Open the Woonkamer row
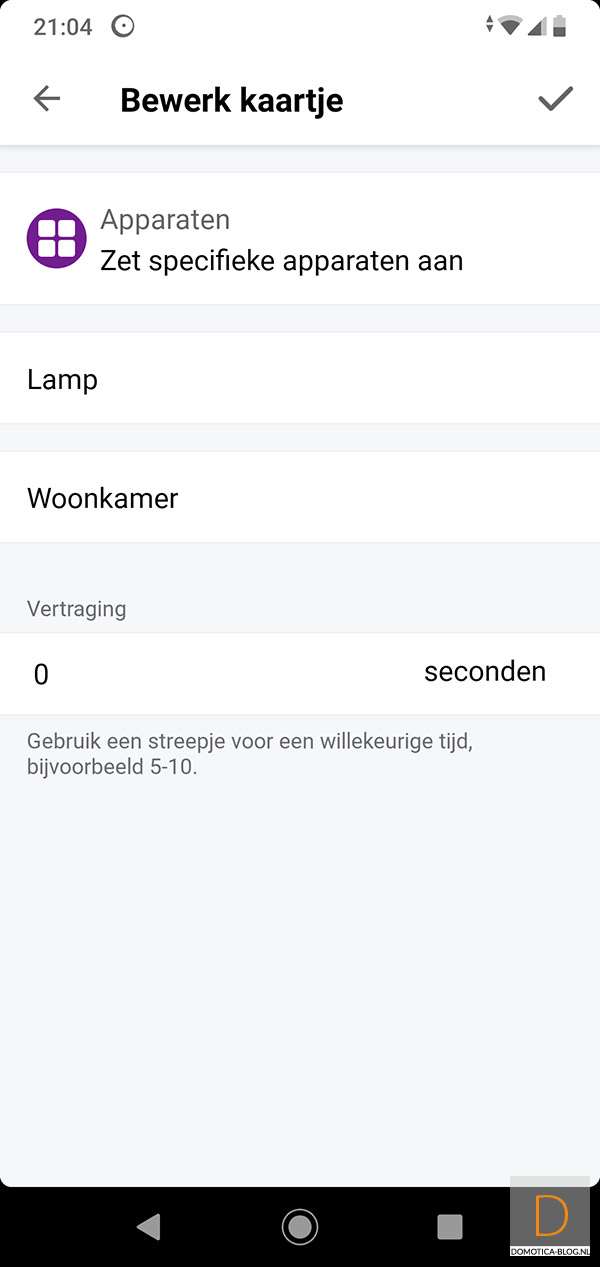 [x=300, y=497]
